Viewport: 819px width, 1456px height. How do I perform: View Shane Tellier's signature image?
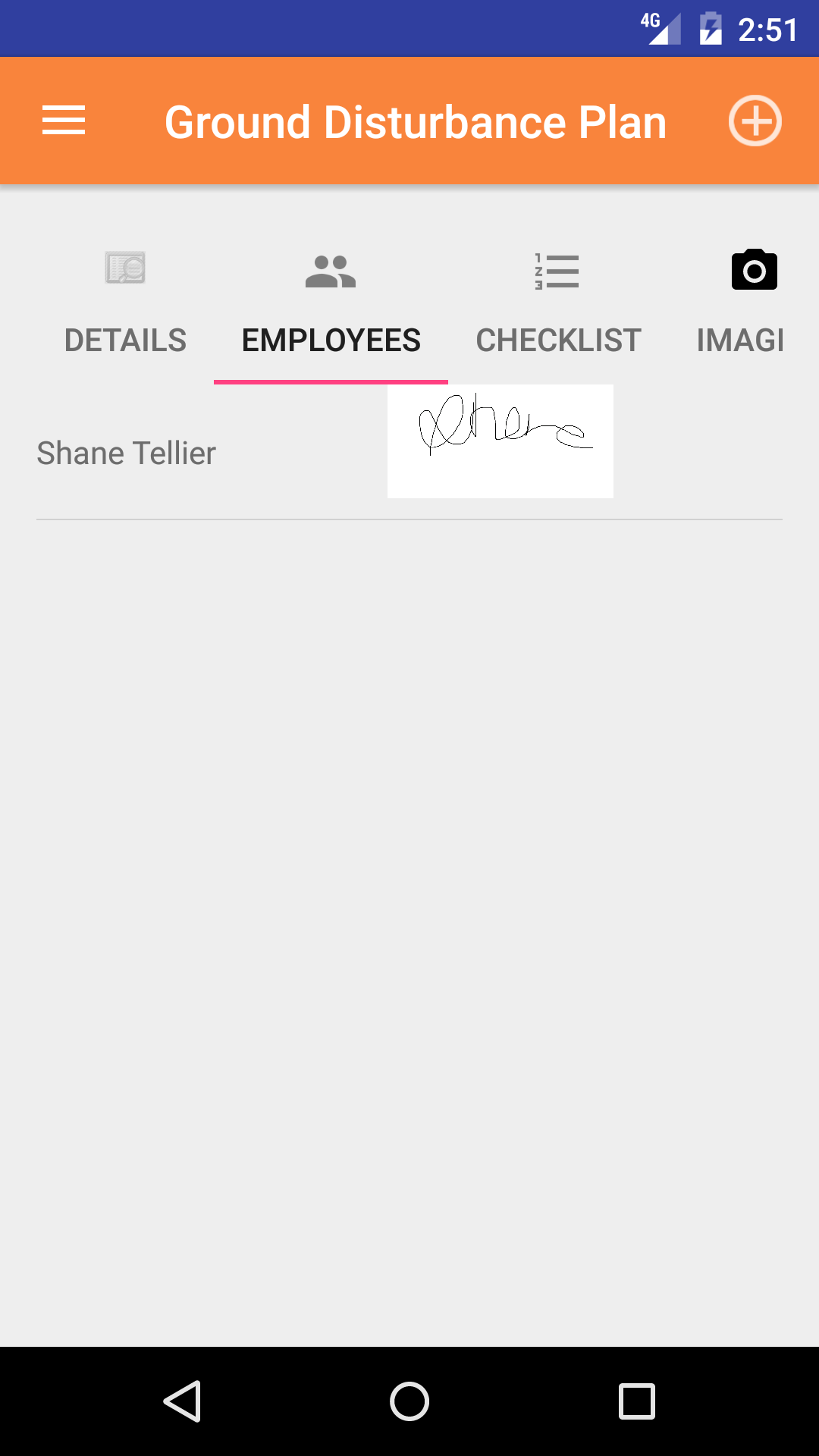(500, 441)
